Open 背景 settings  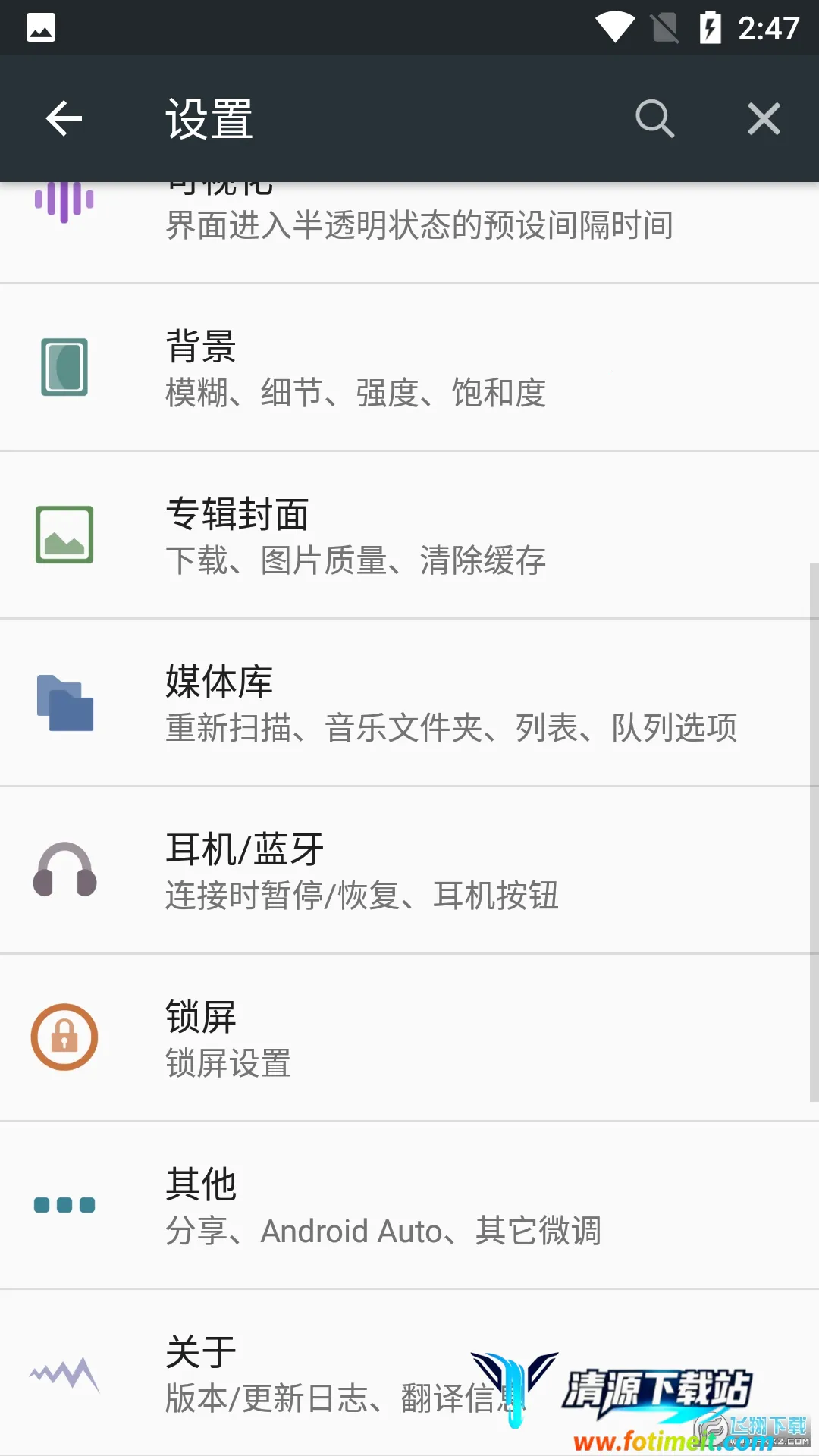(x=409, y=368)
